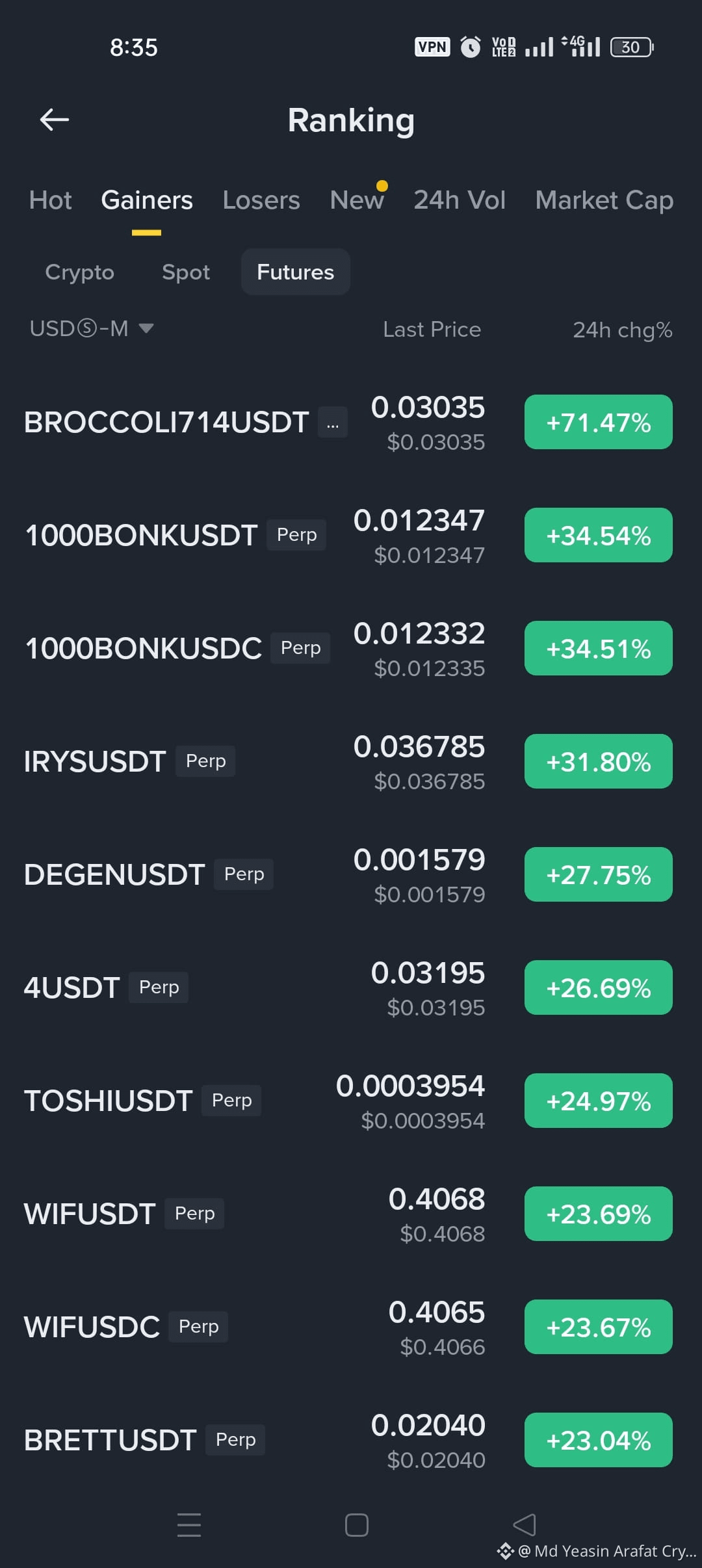Sort by 24h chg% column
The width and height of the screenshot is (702, 1568).
622,330
